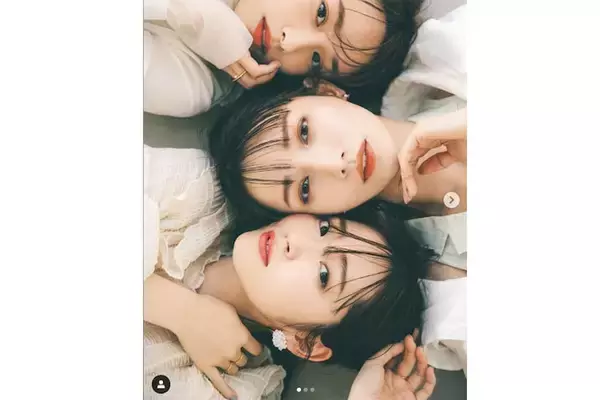Show the people tagged in this photo
Viewport: 600px width, 400px height.
tap(160, 384)
